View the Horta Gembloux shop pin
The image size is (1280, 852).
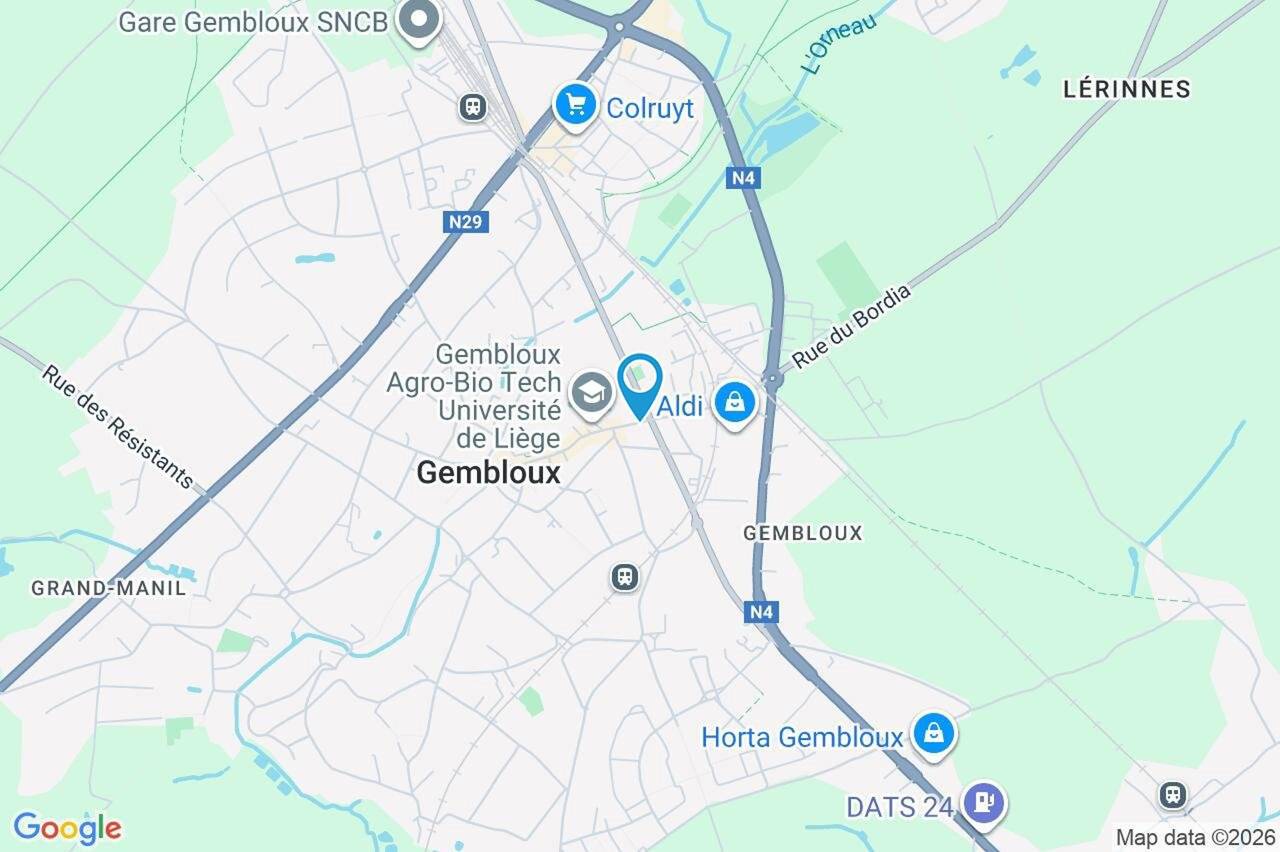click(933, 735)
